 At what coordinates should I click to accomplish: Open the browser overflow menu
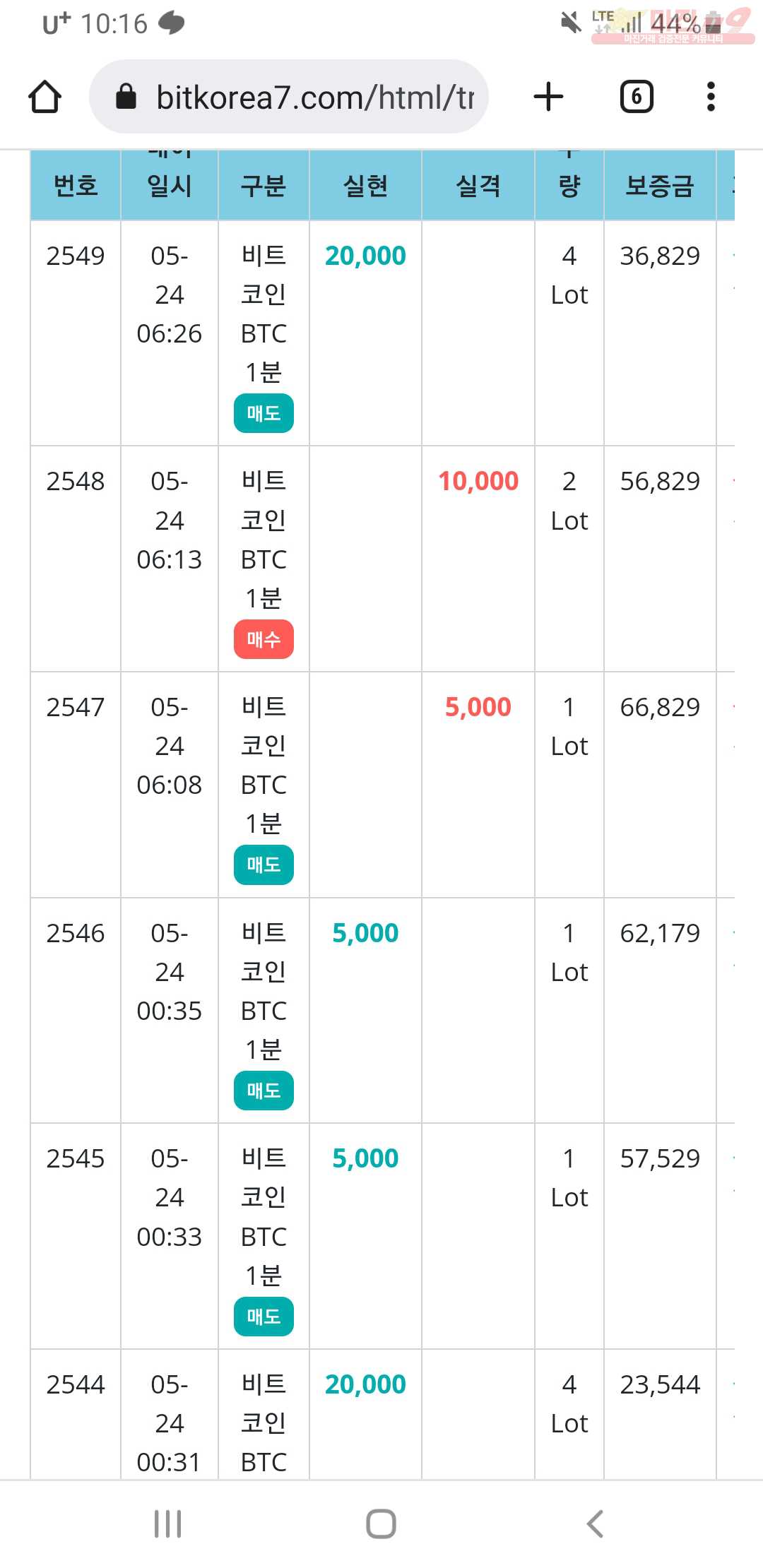pyautogui.click(x=711, y=97)
